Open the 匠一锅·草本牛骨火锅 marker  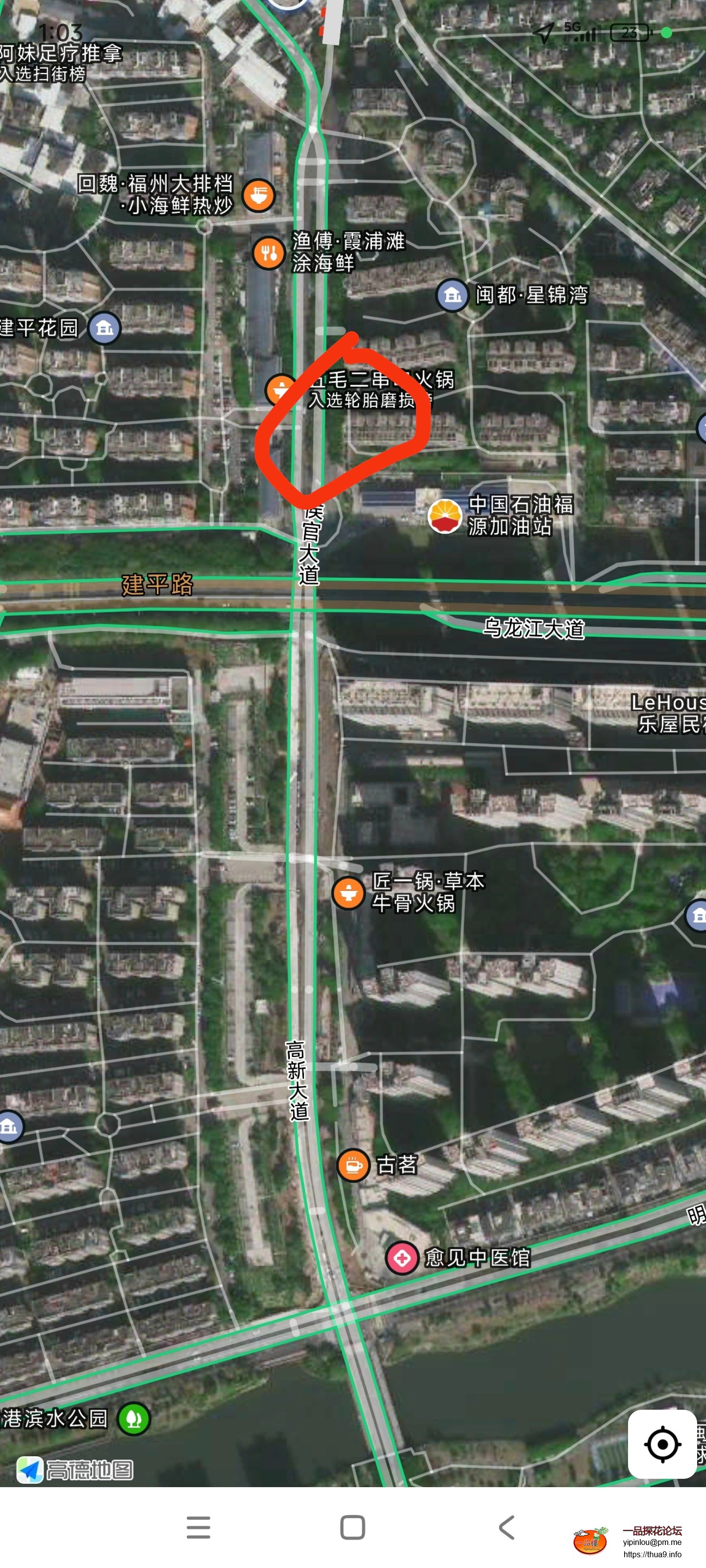pos(349,892)
